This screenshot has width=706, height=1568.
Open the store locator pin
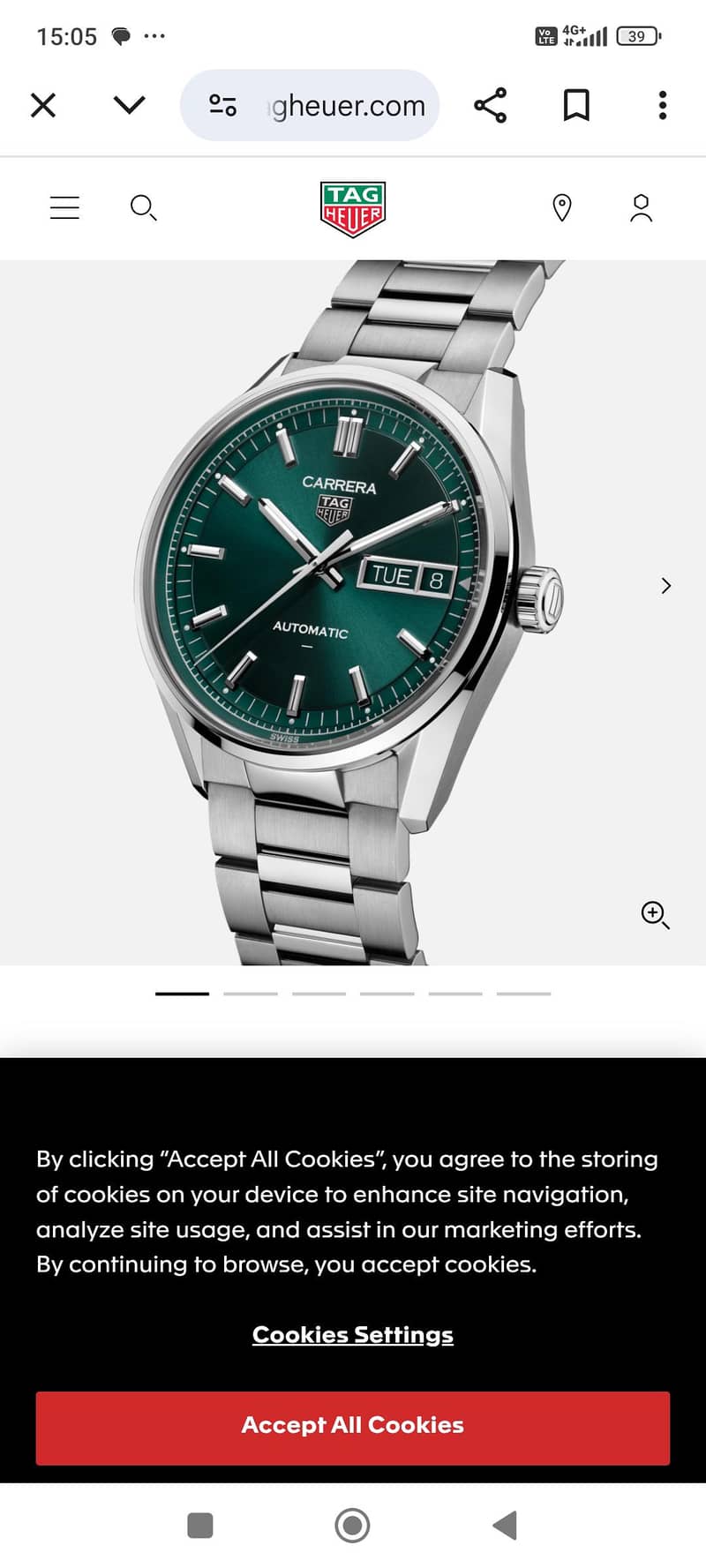point(562,207)
